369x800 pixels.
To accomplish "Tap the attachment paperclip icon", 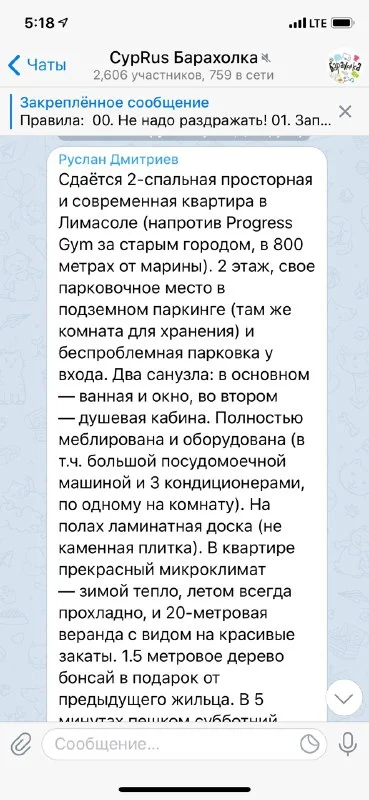I will 20,744.
